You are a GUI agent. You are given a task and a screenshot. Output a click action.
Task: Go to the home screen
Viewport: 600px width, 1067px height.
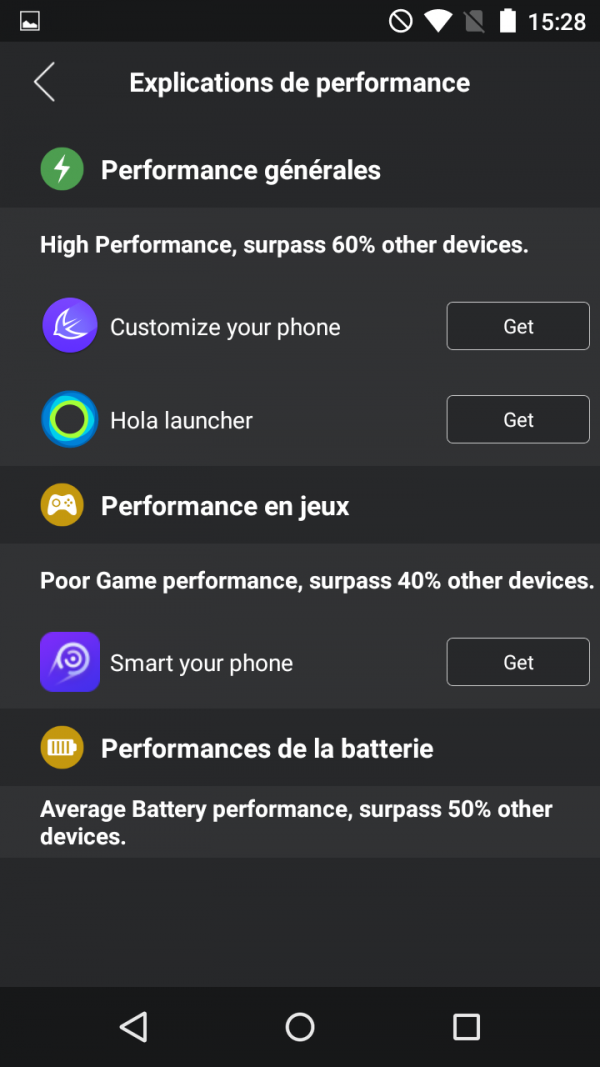[x=300, y=1026]
